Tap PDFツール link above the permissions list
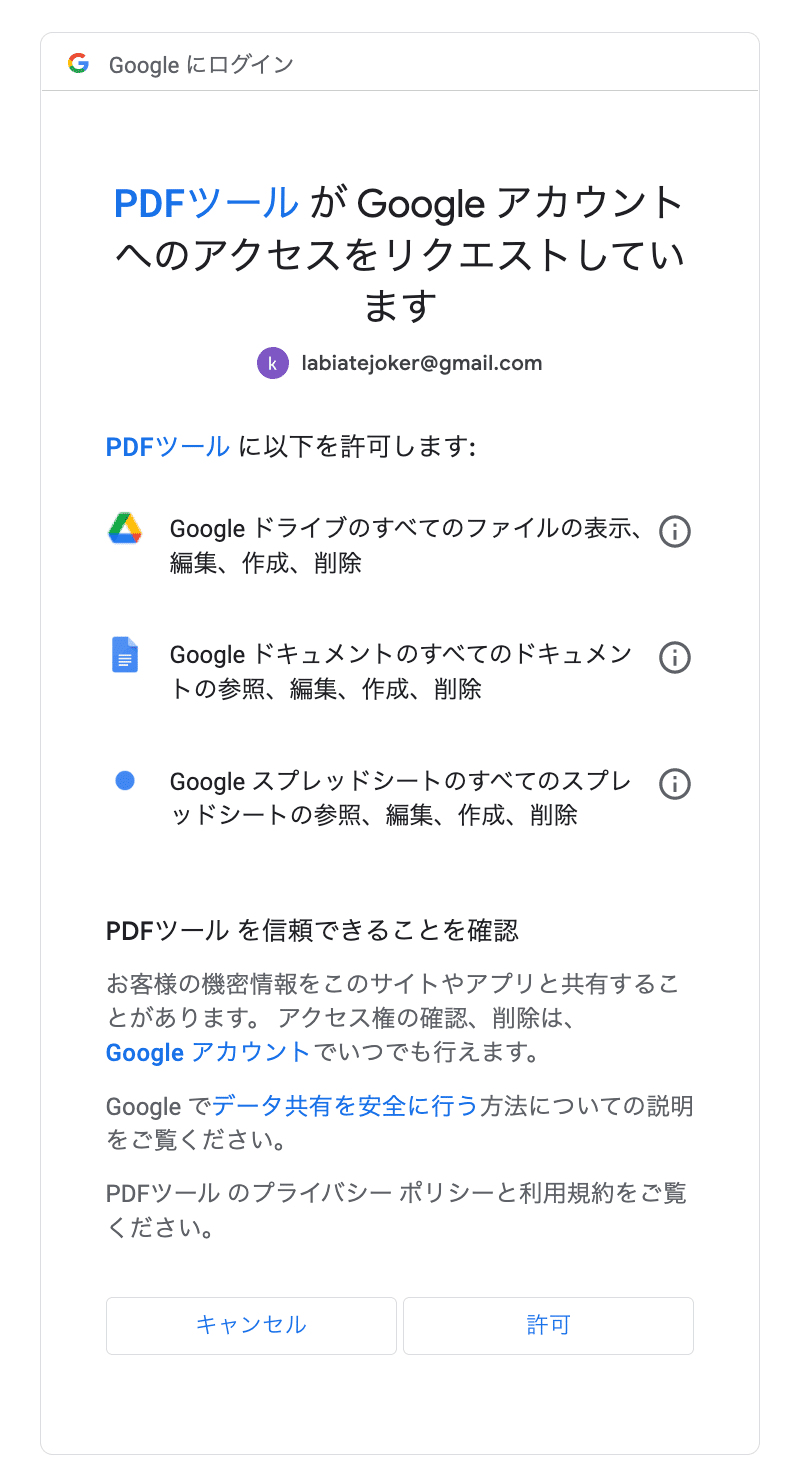 pos(168,446)
